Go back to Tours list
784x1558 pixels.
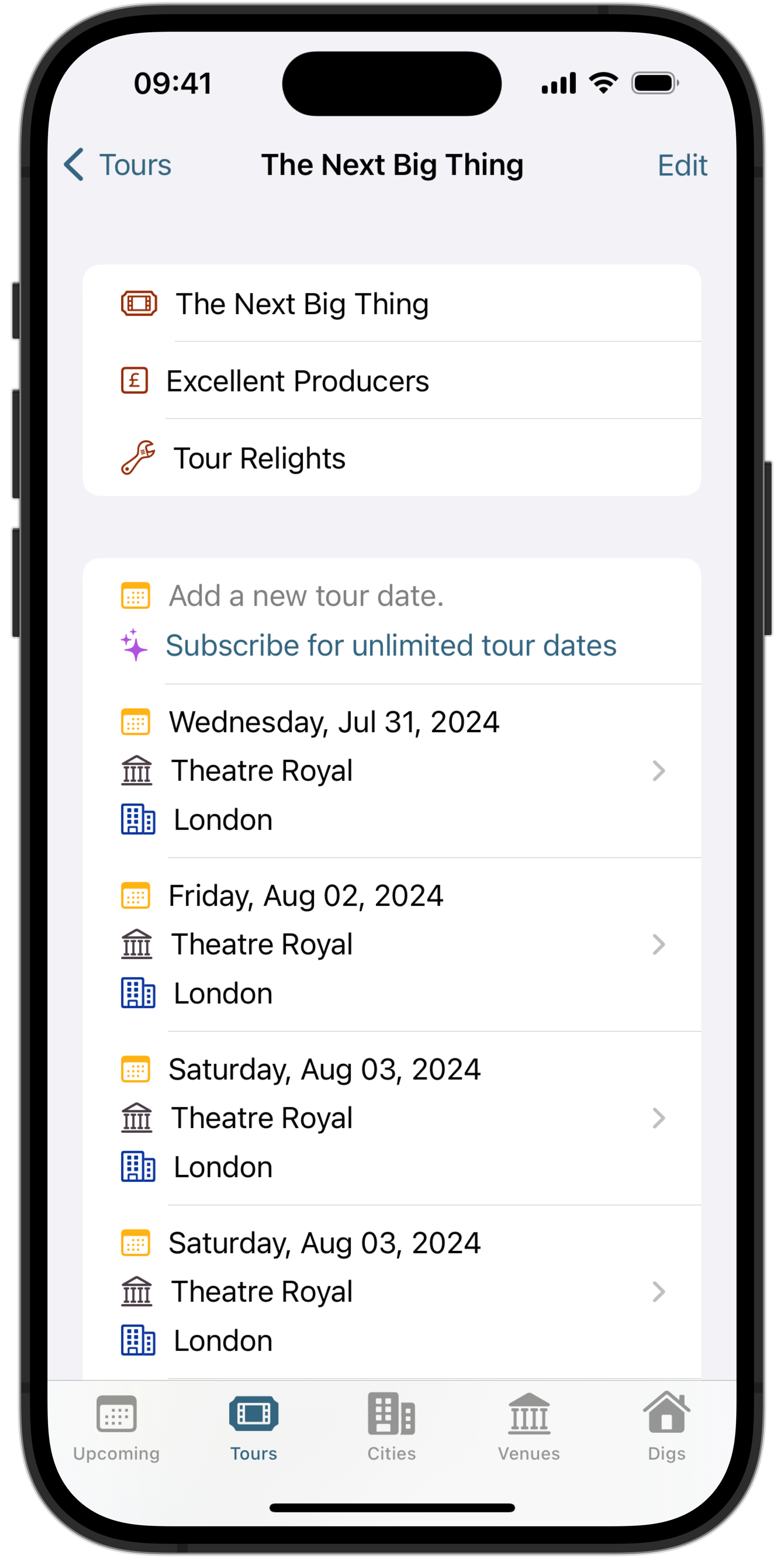click(x=119, y=165)
